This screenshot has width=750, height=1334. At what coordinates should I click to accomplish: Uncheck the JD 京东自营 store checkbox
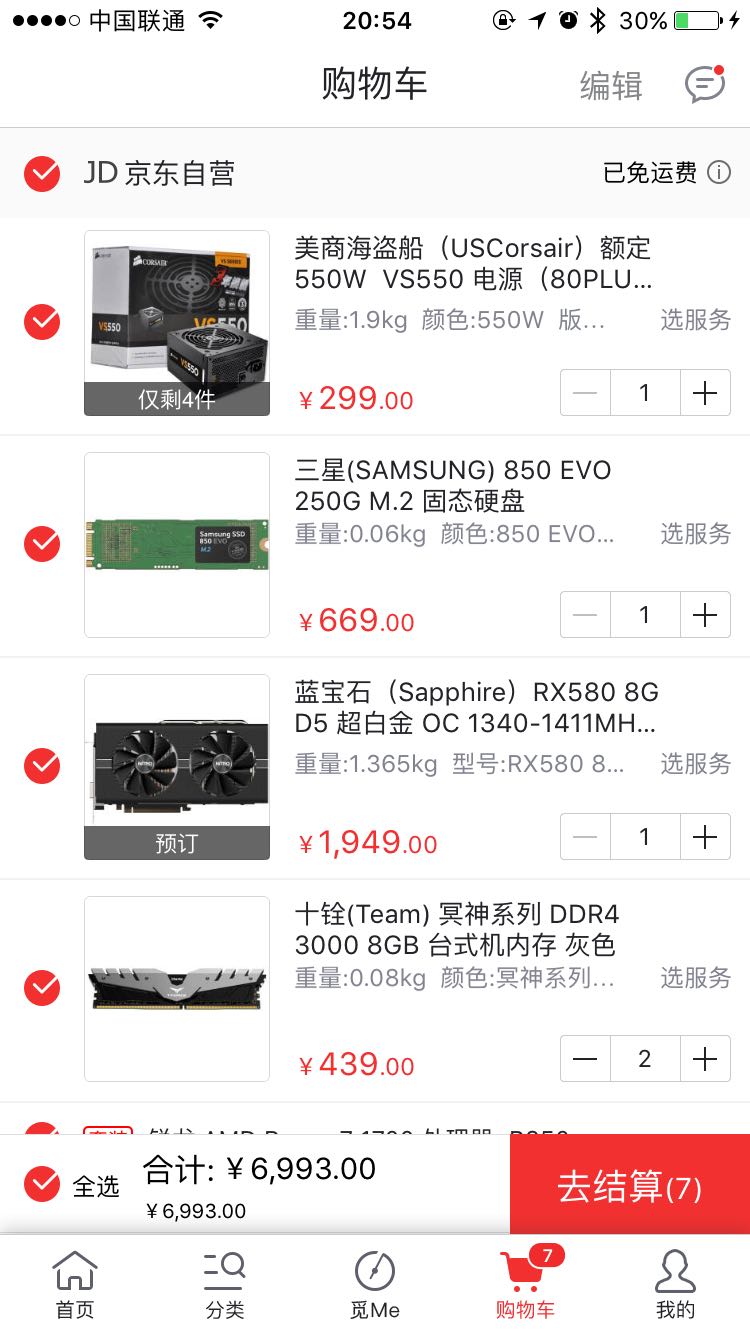42,174
